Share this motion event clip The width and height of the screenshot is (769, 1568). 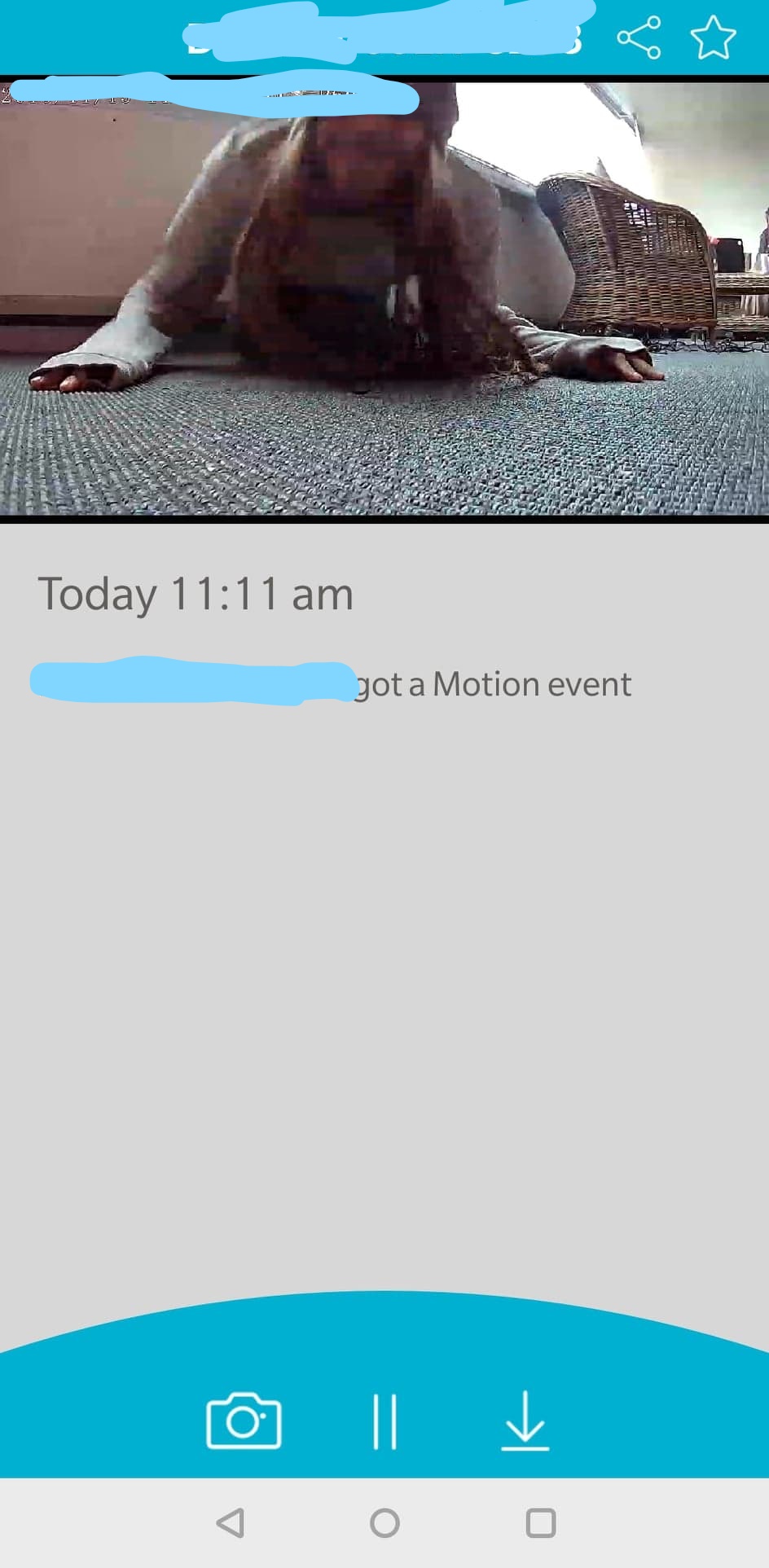[x=639, y=37]
